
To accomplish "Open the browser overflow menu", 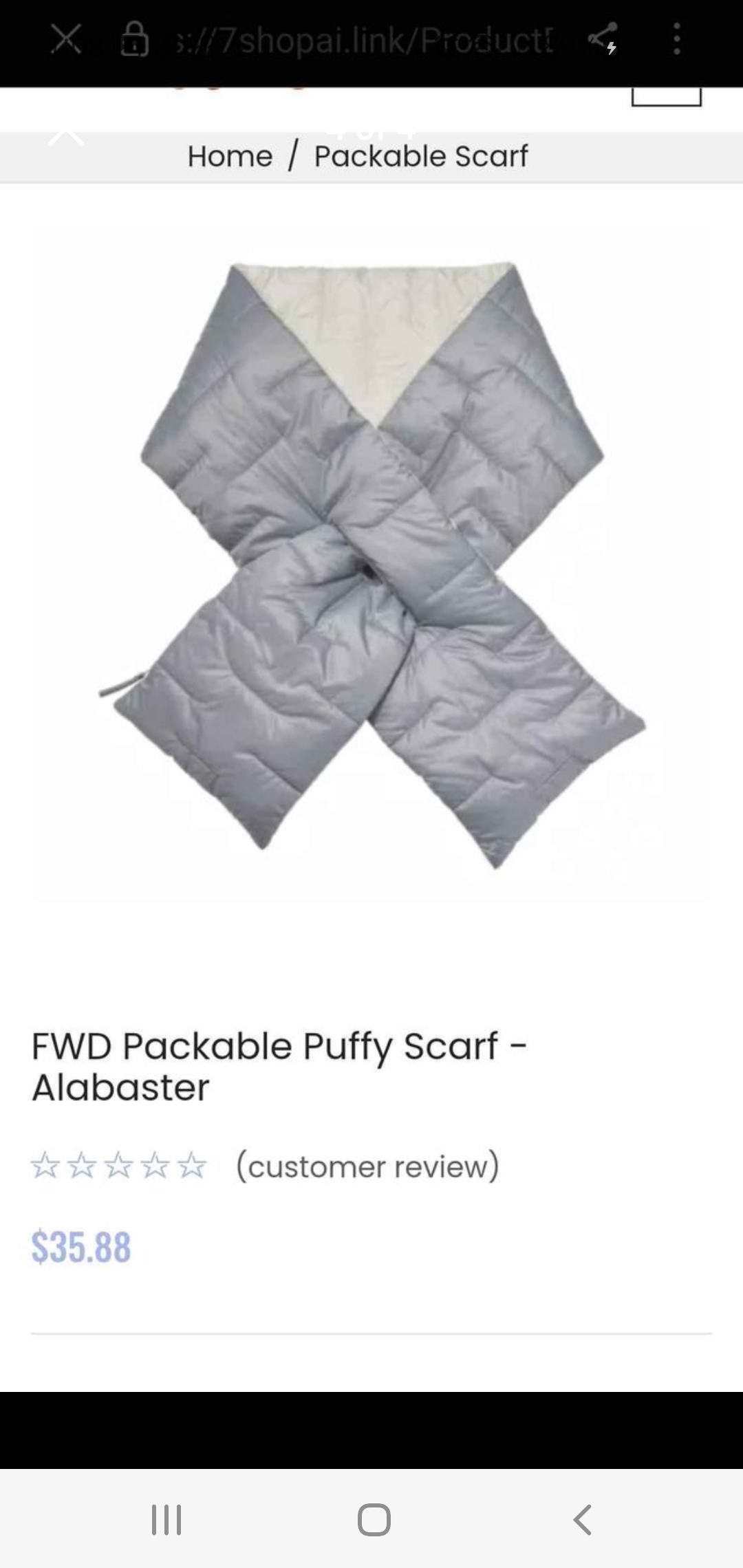I will tap(677, 39).
